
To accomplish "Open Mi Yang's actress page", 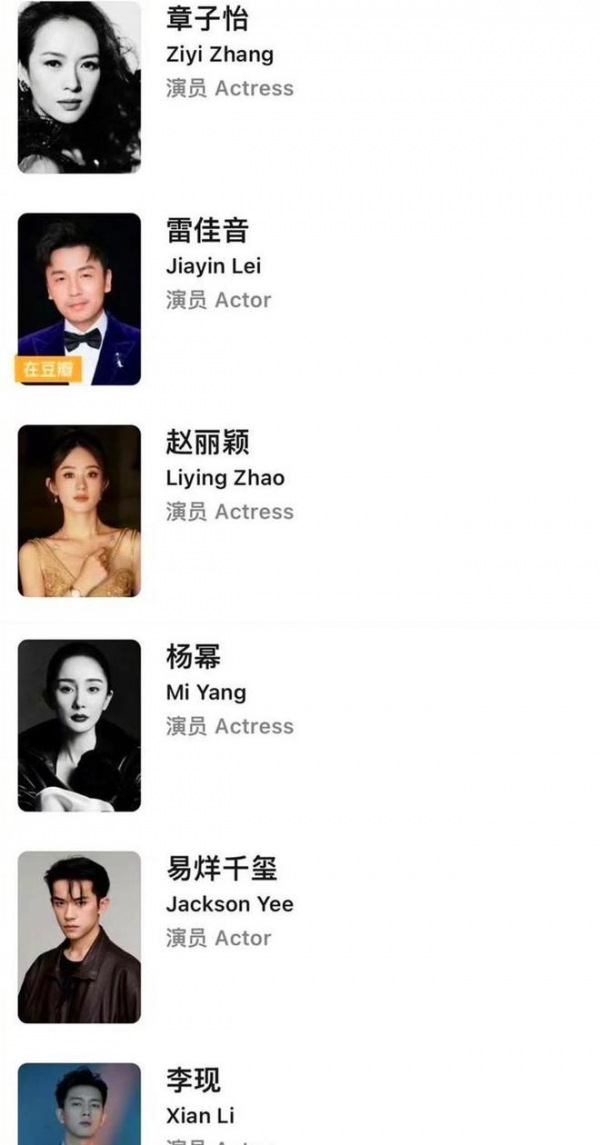I will tap(205, 692).
